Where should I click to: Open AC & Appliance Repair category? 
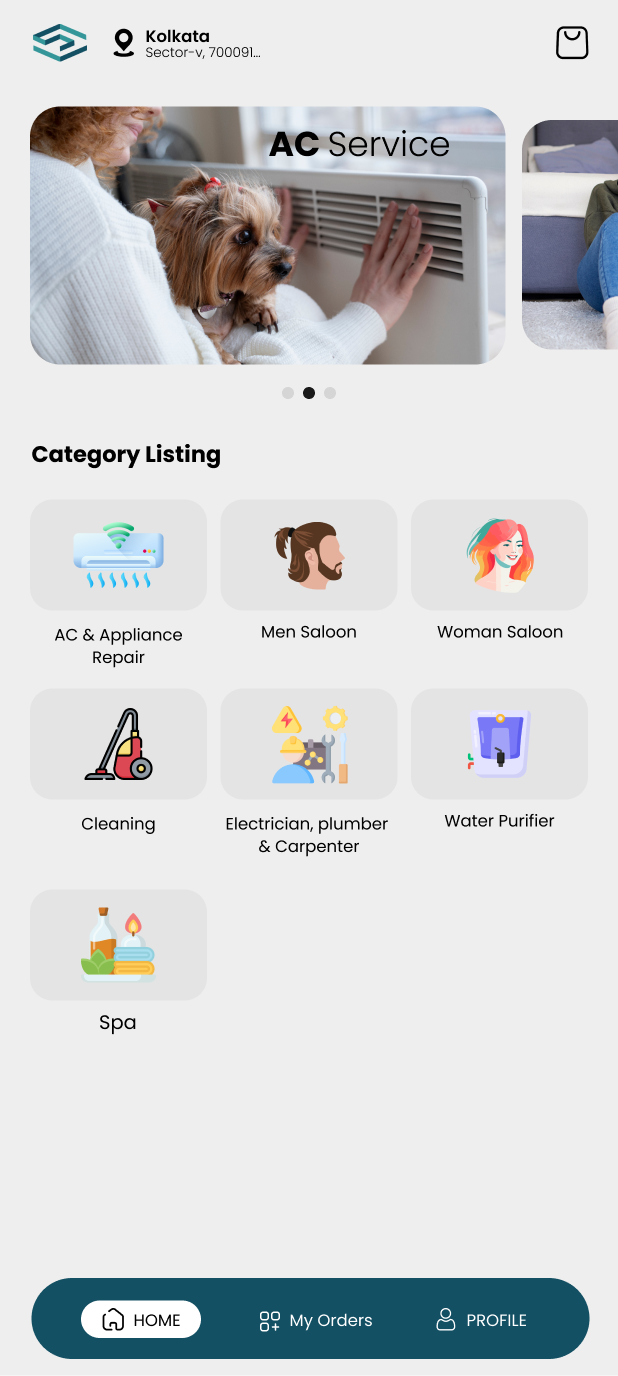click(118, 555)
